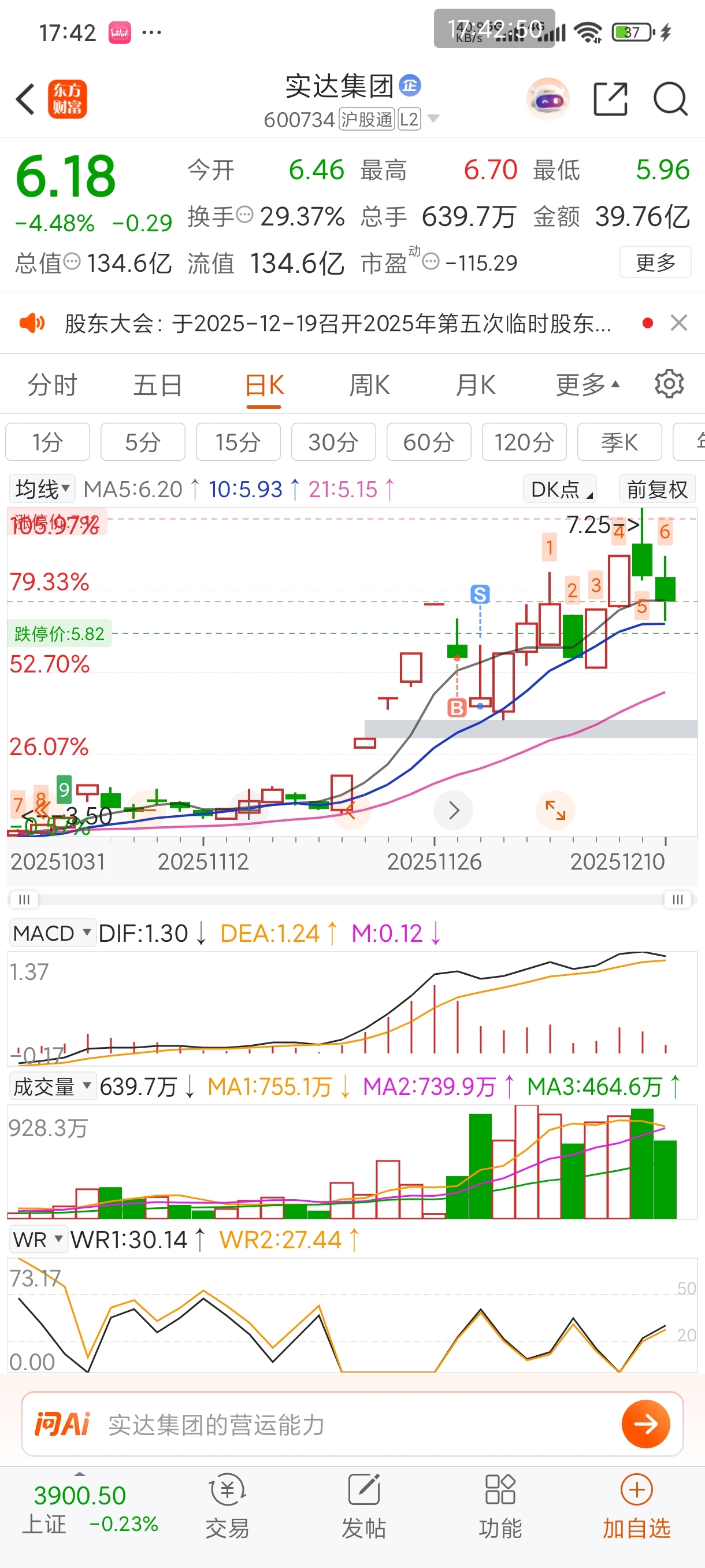
Task: Expand the K-line chart to fullscreen
Action: tap(555, 810)
